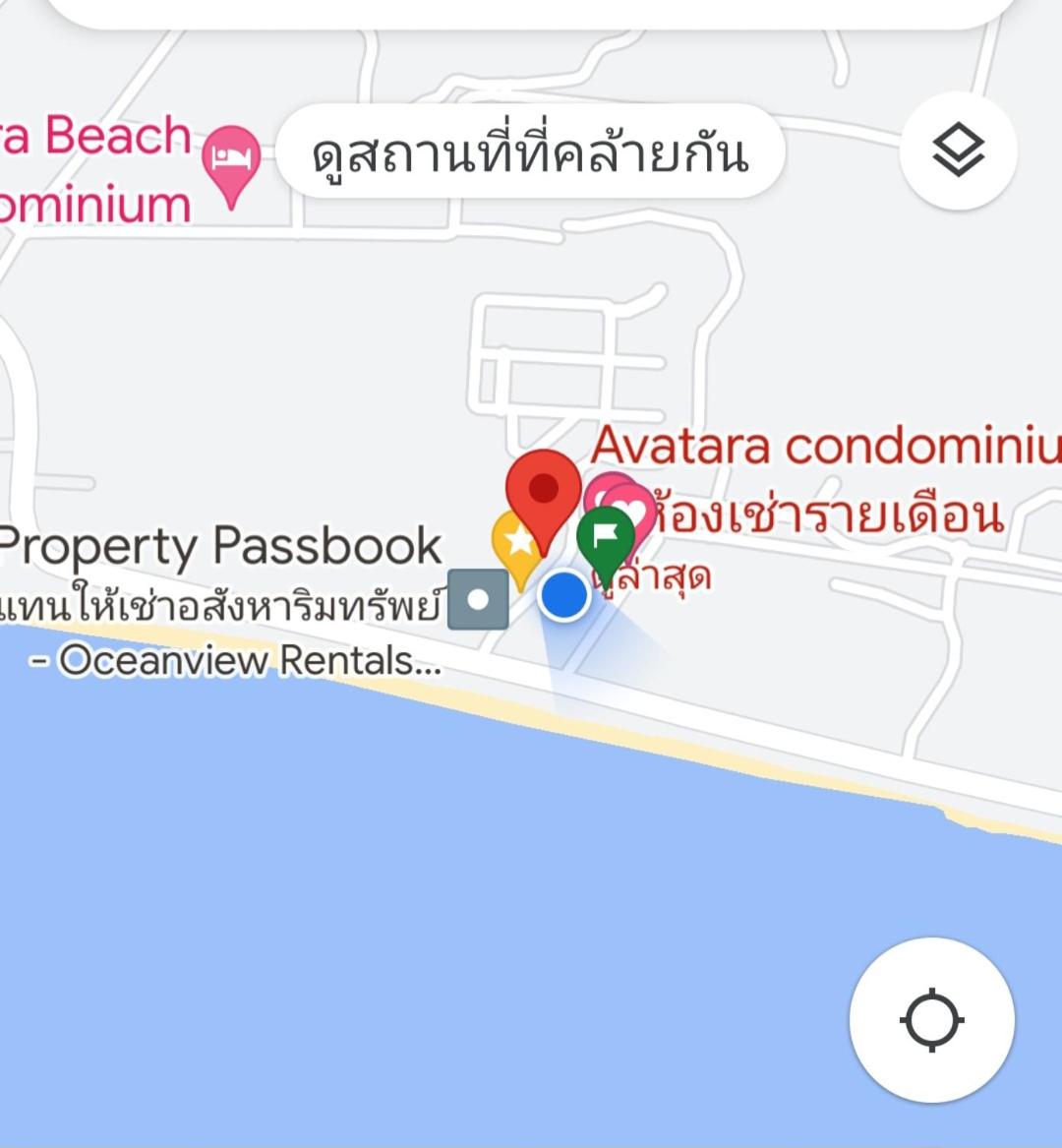Center map on my location

pos(931,1020)
